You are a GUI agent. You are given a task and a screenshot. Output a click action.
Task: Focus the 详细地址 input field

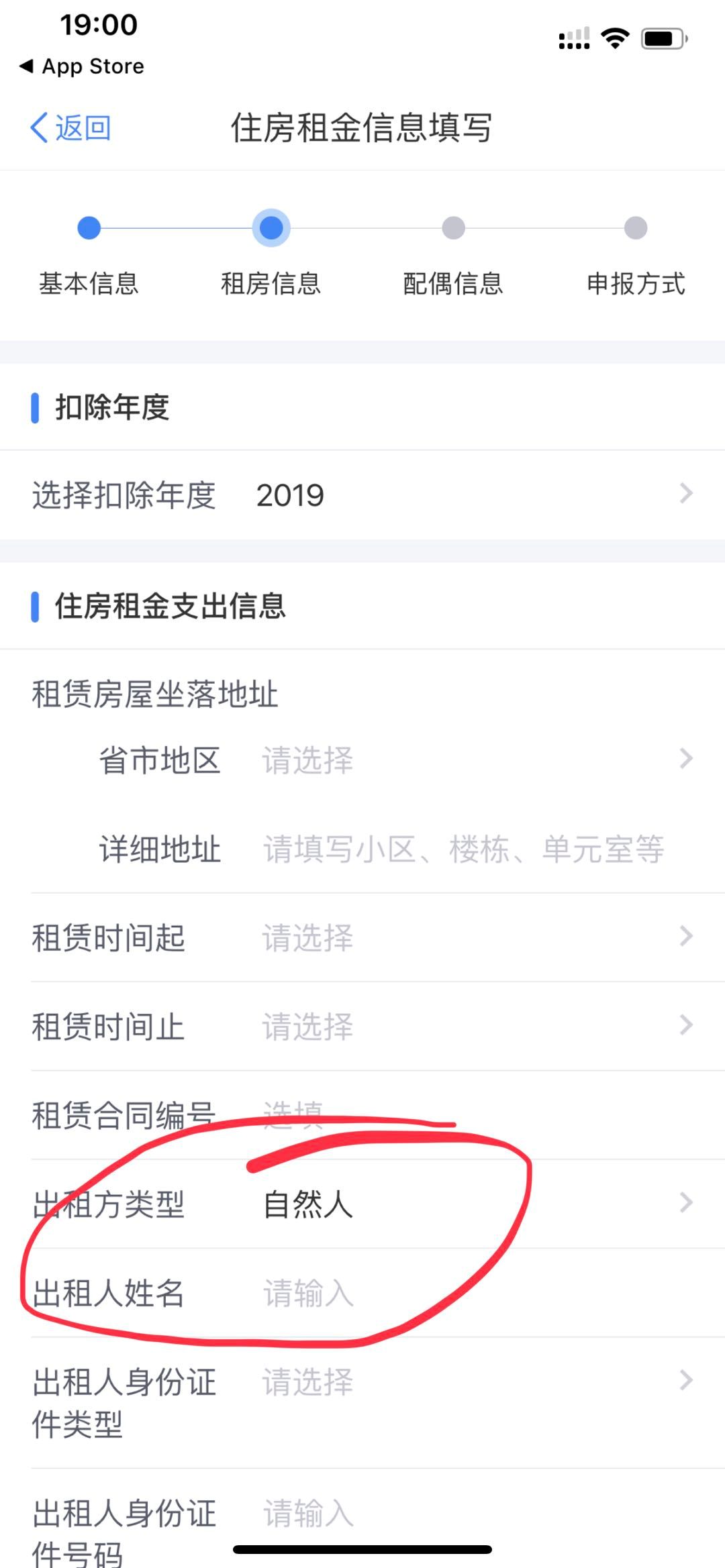click(x=463, y=849)
